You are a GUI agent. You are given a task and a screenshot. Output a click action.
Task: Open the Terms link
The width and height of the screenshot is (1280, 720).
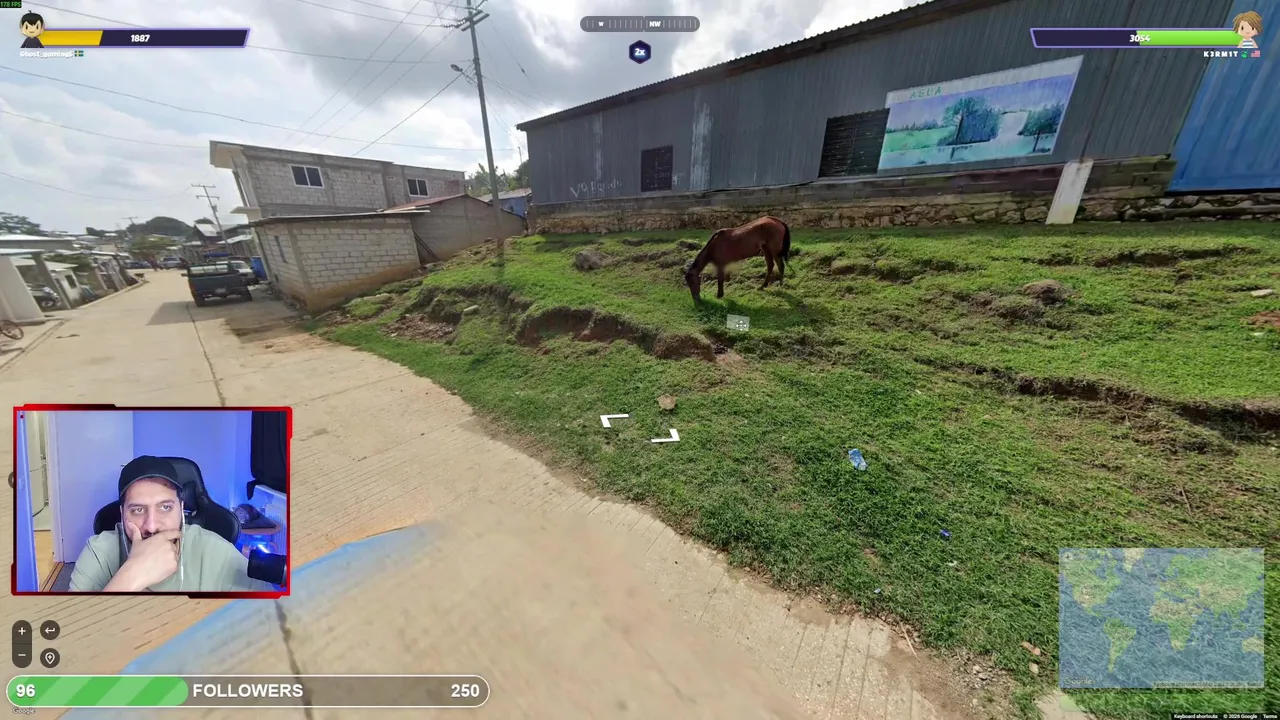[x=1269, y=716]
